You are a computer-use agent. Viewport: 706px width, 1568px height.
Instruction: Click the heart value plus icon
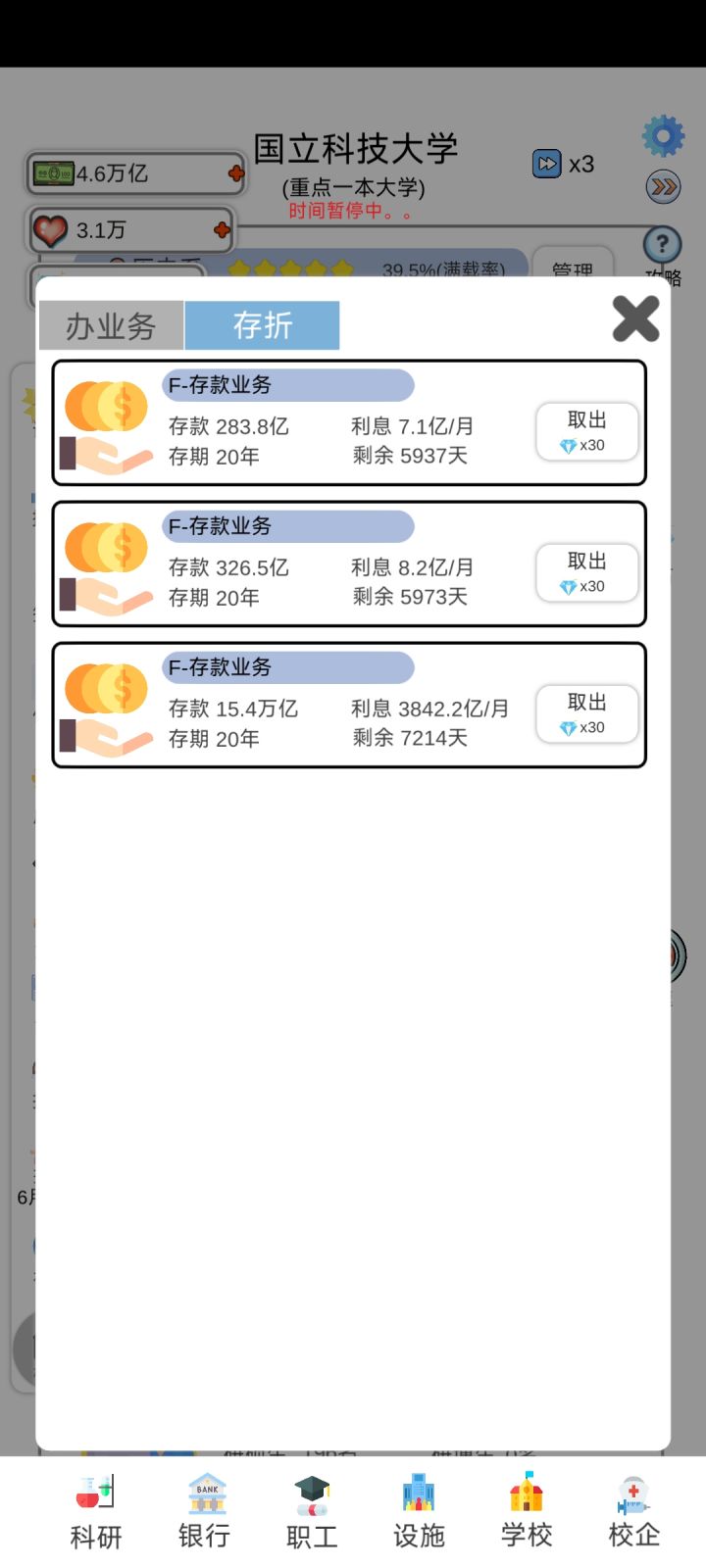tap(223, 230)
